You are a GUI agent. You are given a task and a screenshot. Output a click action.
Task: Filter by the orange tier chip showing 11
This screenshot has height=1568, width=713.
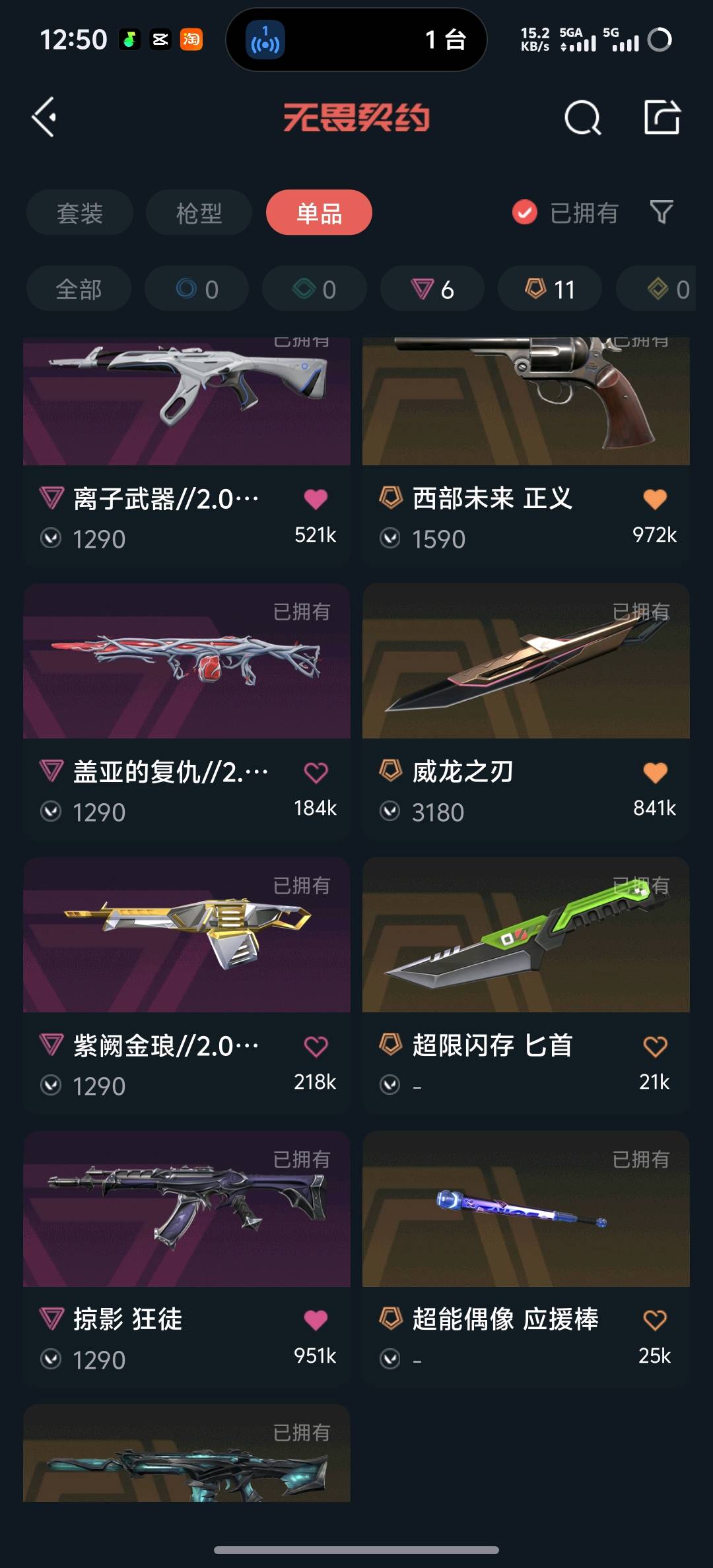(x=550, y=289)
